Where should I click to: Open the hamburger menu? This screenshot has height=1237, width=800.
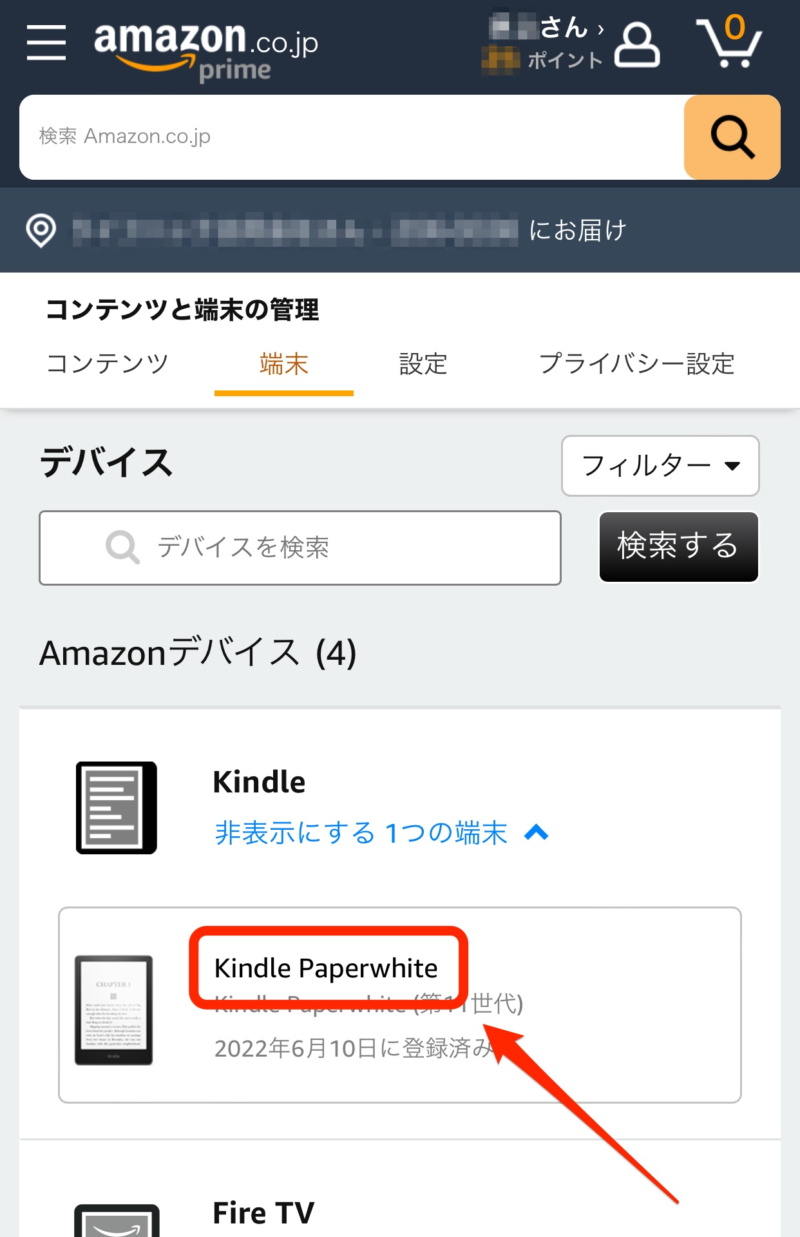(x=46, y=43)
